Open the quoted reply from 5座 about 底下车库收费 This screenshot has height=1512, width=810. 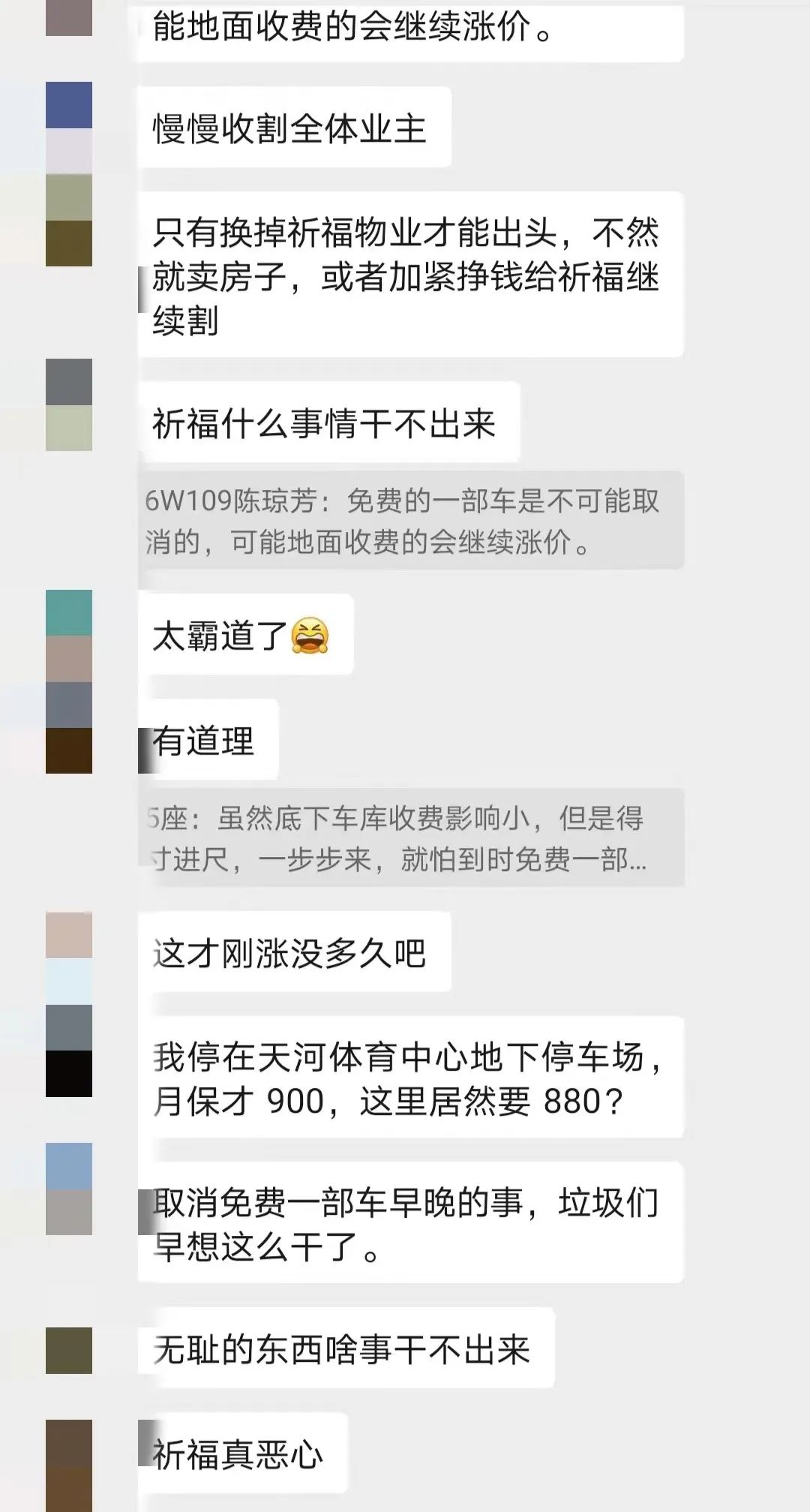pos(411,837)
